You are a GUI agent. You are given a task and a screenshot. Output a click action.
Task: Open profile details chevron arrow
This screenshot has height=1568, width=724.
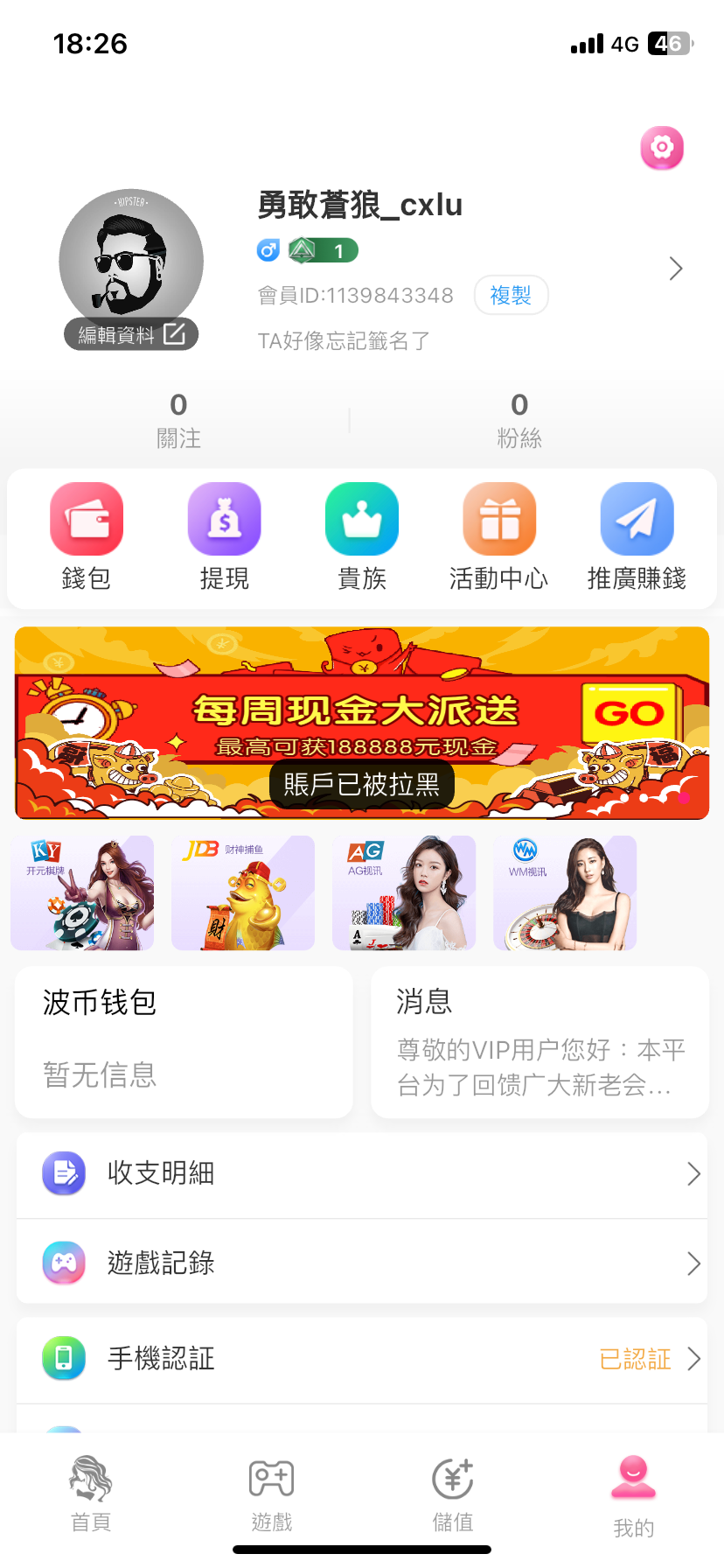(675, 269)
